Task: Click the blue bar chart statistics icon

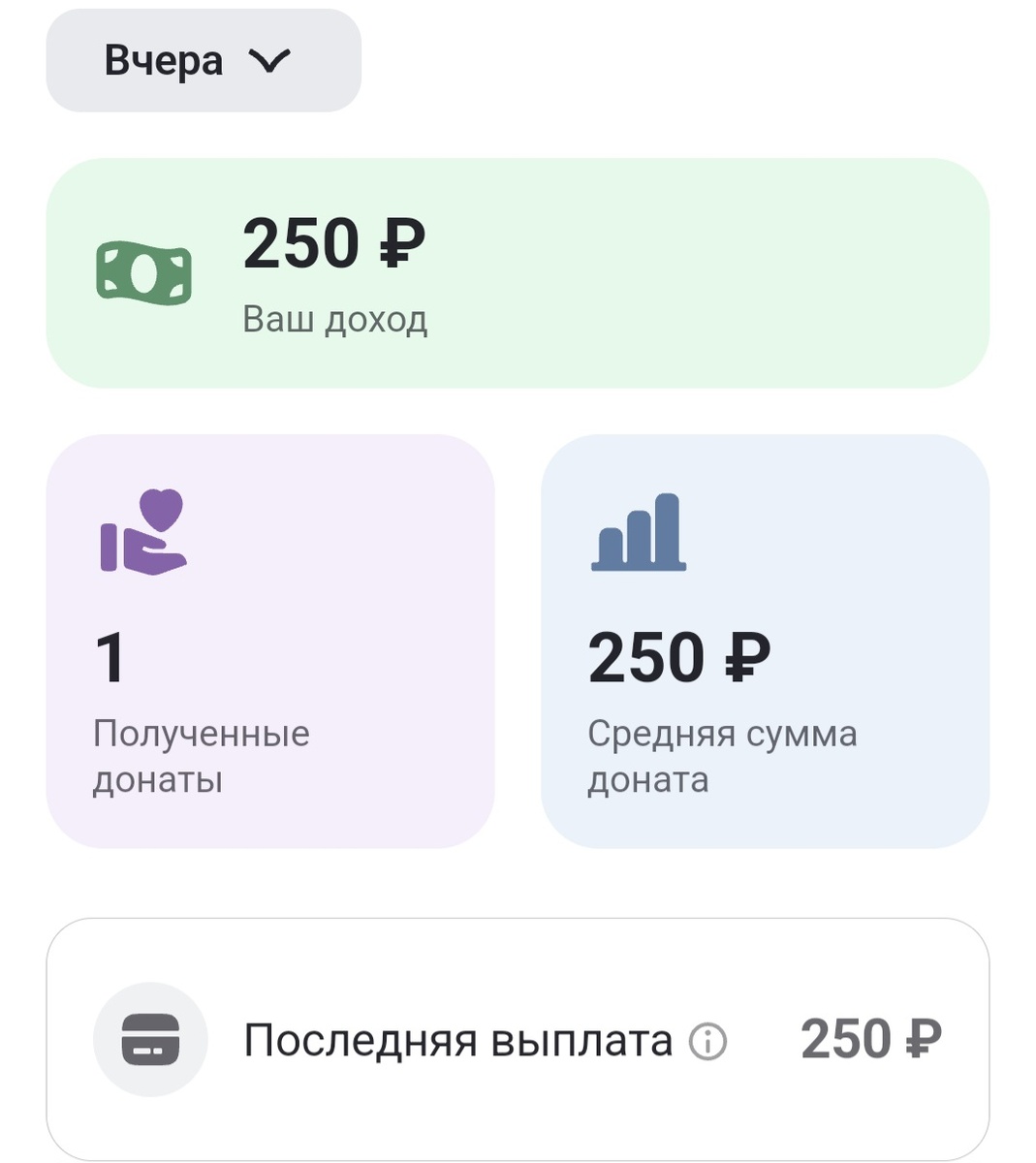Action: click(x=637, y=533)
